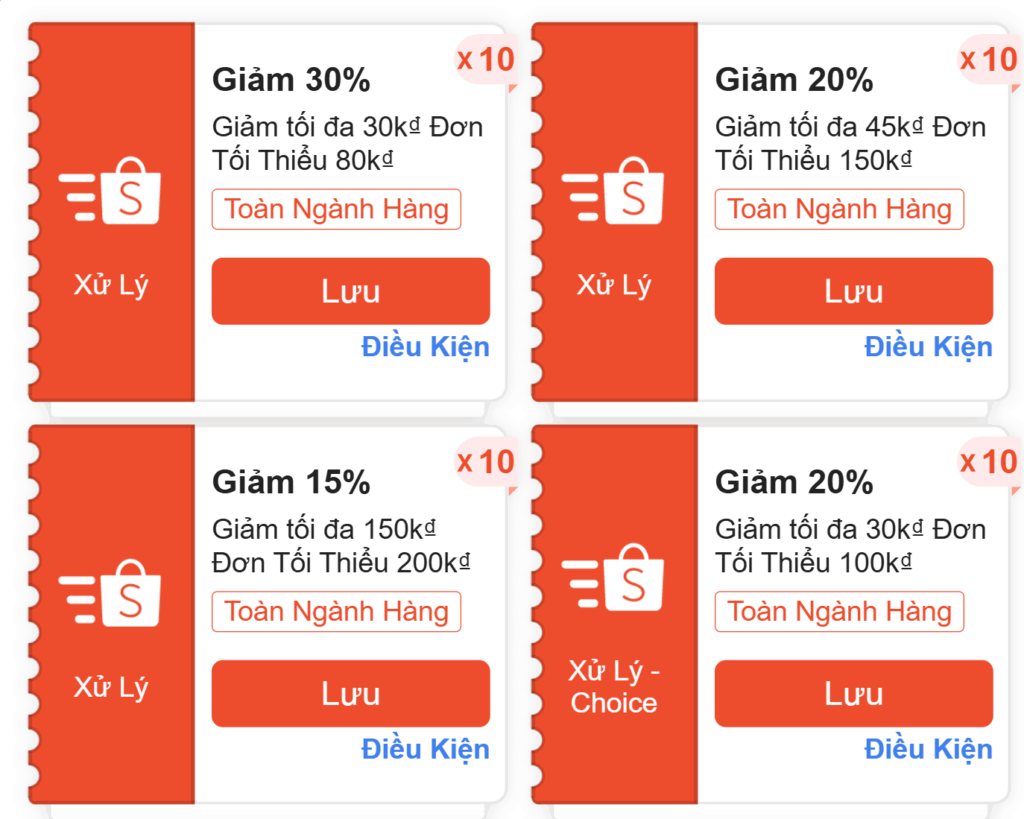1024x819 pixels.
Task: Tap Lưu on the Giảm 15% voucher
Action: [350, 693]
